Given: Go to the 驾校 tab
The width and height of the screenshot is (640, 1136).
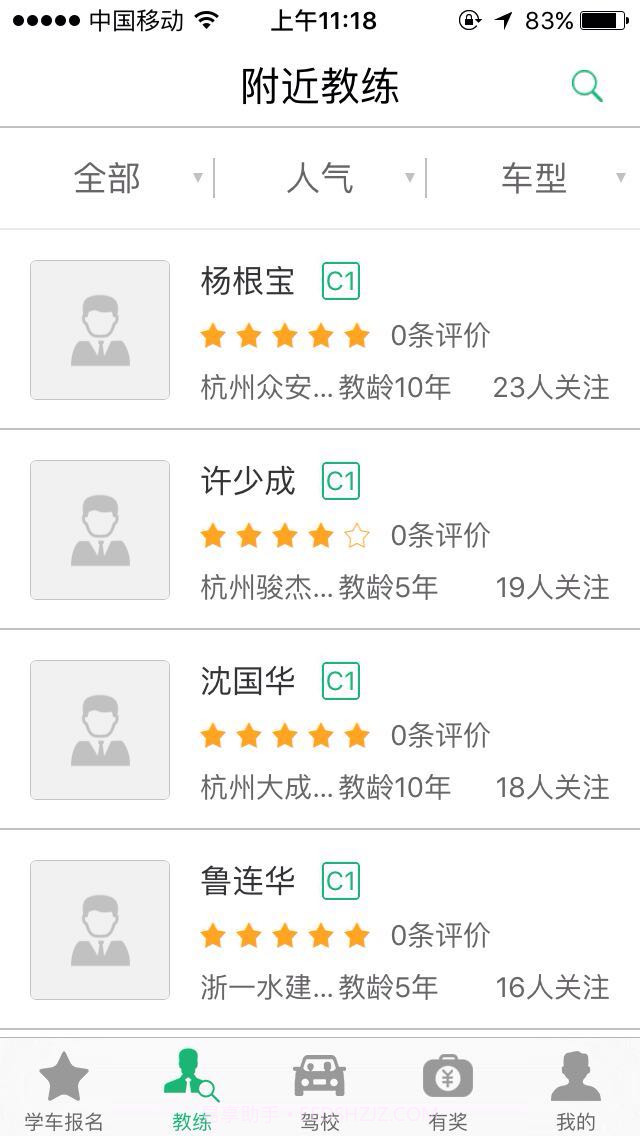Looking at the screenshot, I should (320, 1090).
